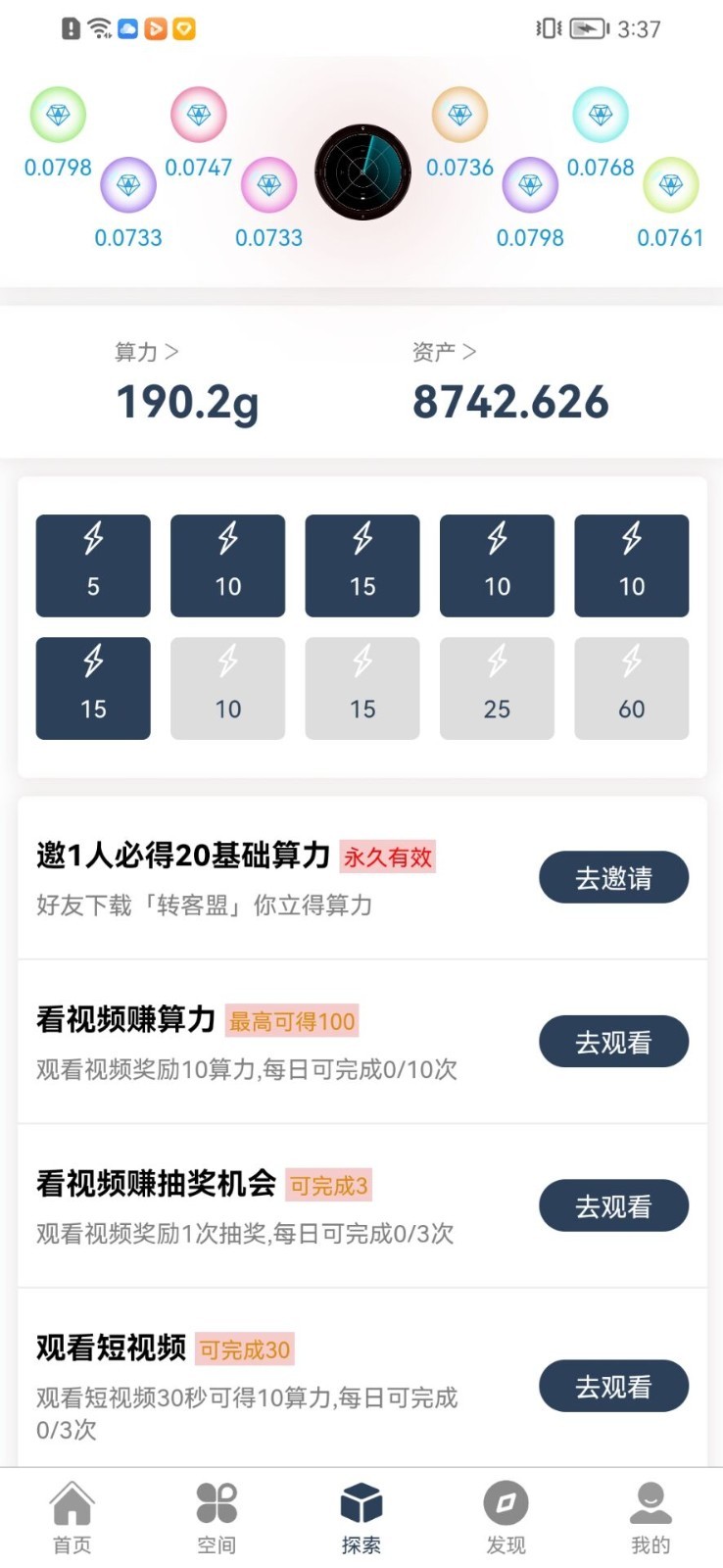Tap 去观看 for 看视频赚抽奖机会
723x1568 pixels.
(x=614, y=1206)
